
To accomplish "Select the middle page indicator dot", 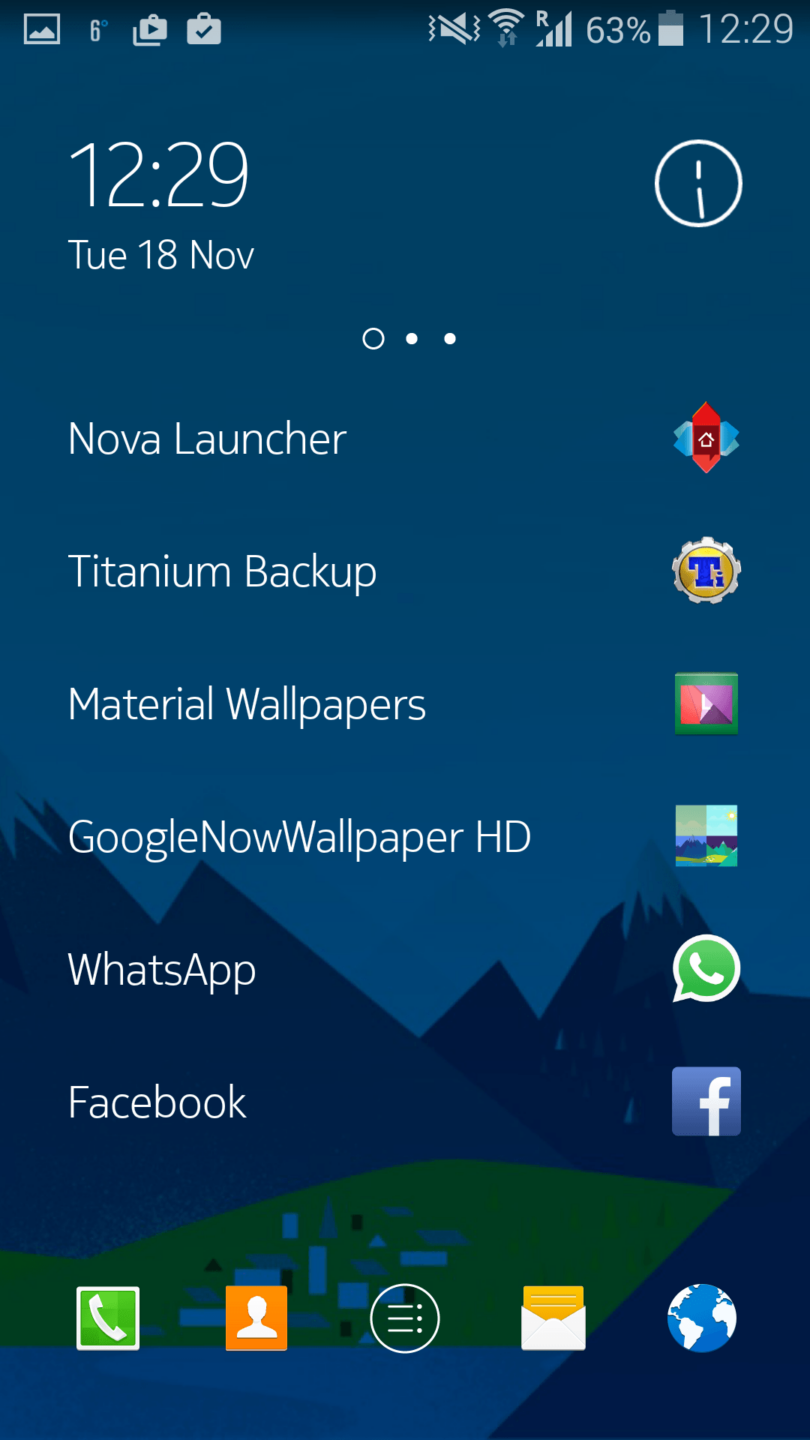I will (410, 338).
